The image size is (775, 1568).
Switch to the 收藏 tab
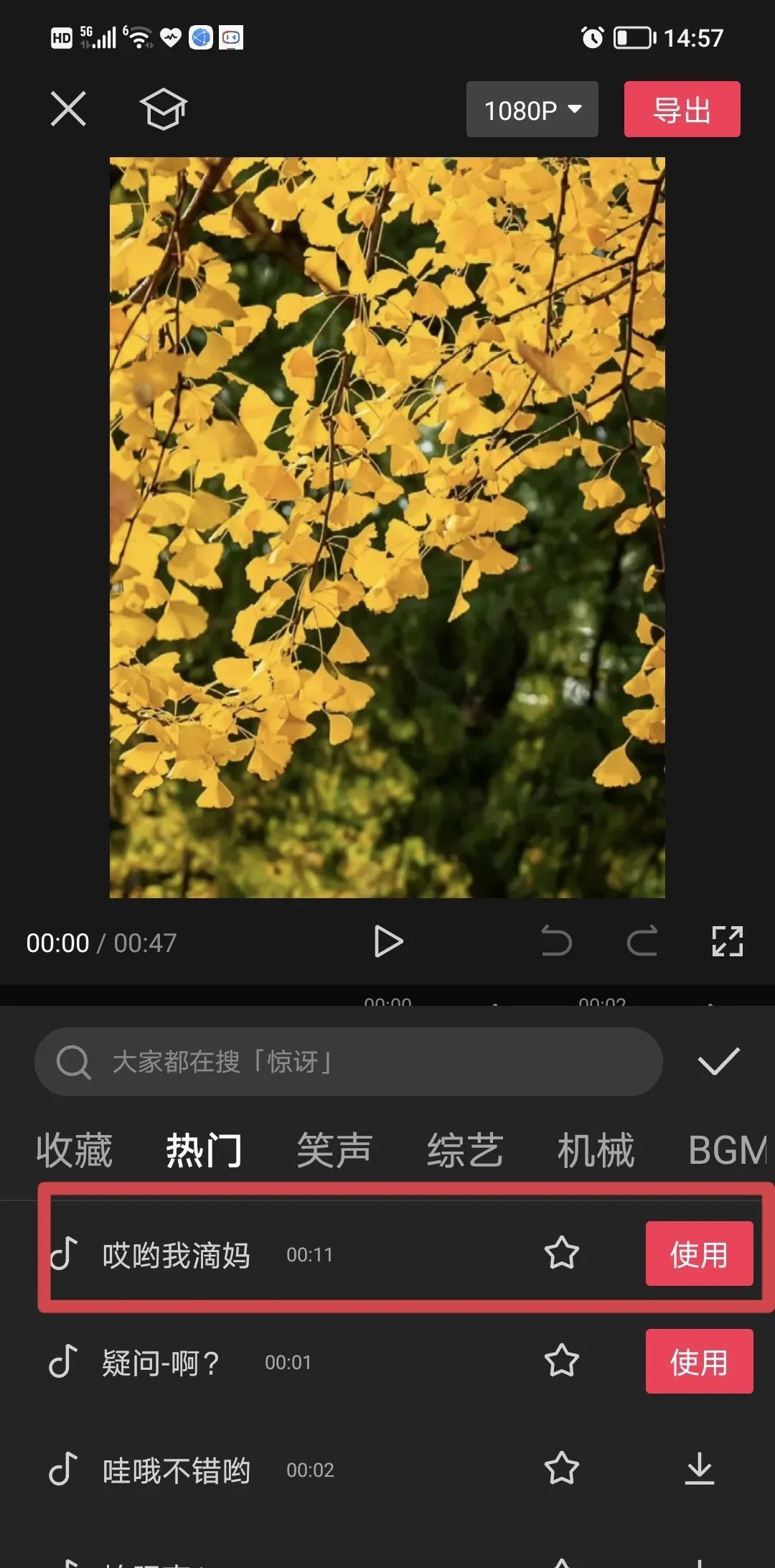[74, 1150]
